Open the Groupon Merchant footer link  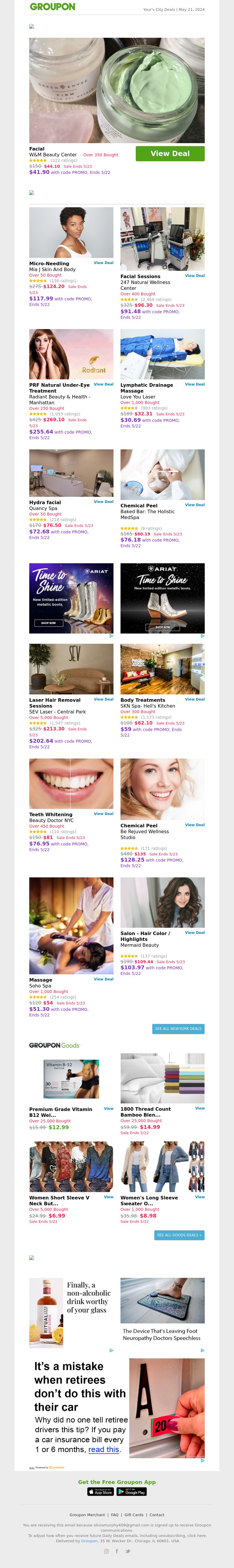pyautogui.click(x=87, y=1515)
